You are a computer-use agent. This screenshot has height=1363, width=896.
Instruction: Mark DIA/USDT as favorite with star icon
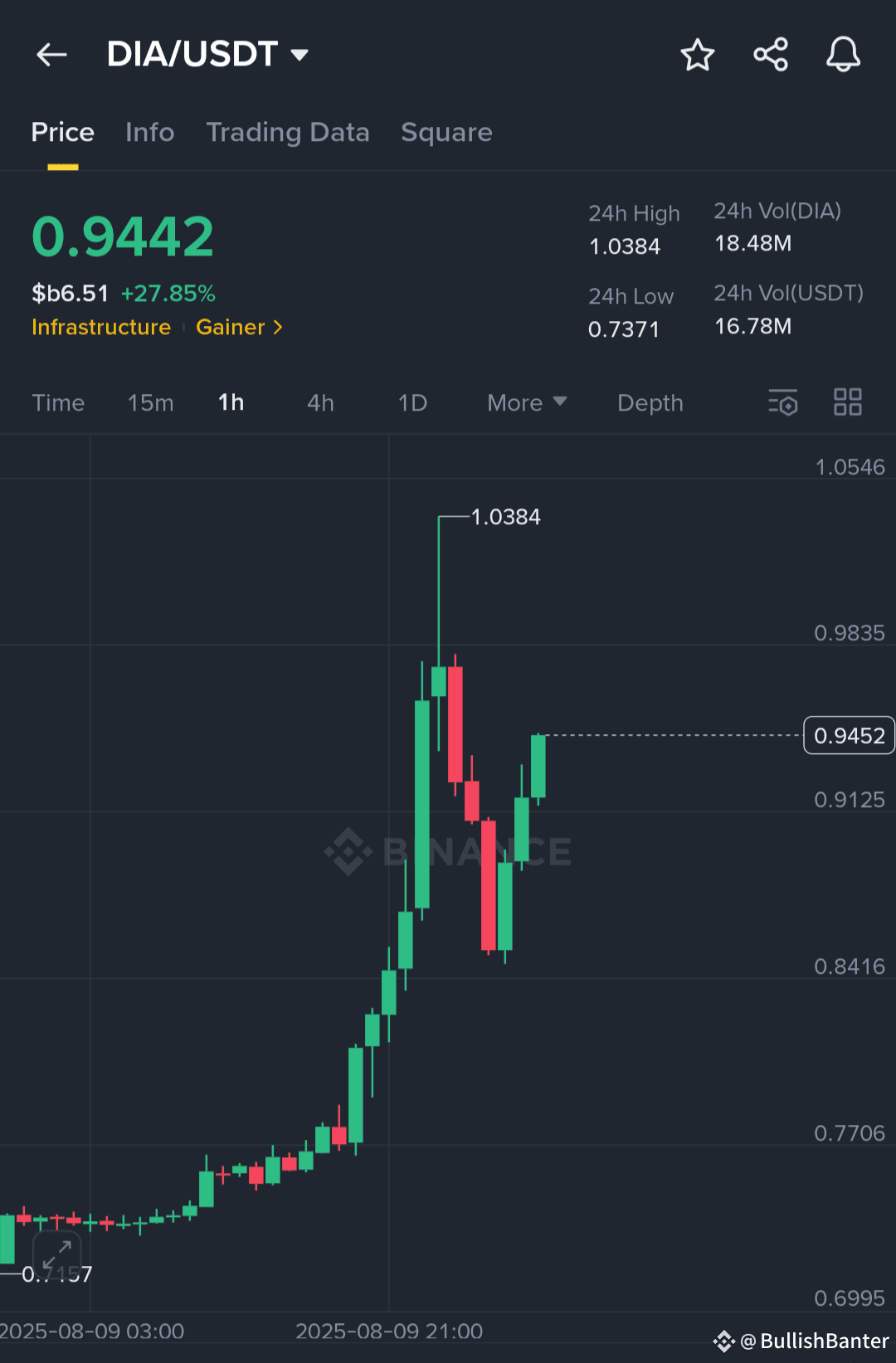tap(698, 55)
